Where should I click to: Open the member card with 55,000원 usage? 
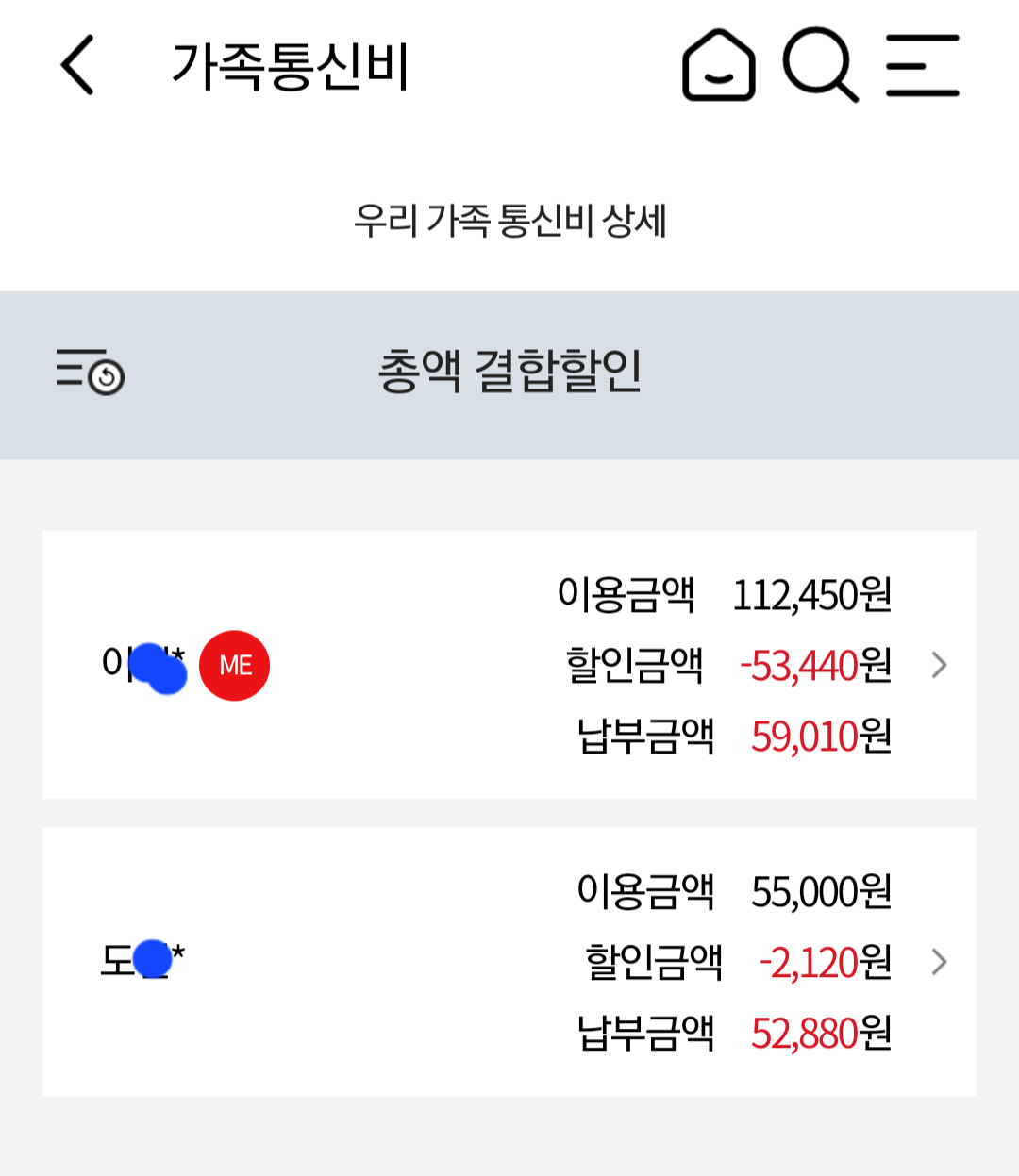[938, 962]
